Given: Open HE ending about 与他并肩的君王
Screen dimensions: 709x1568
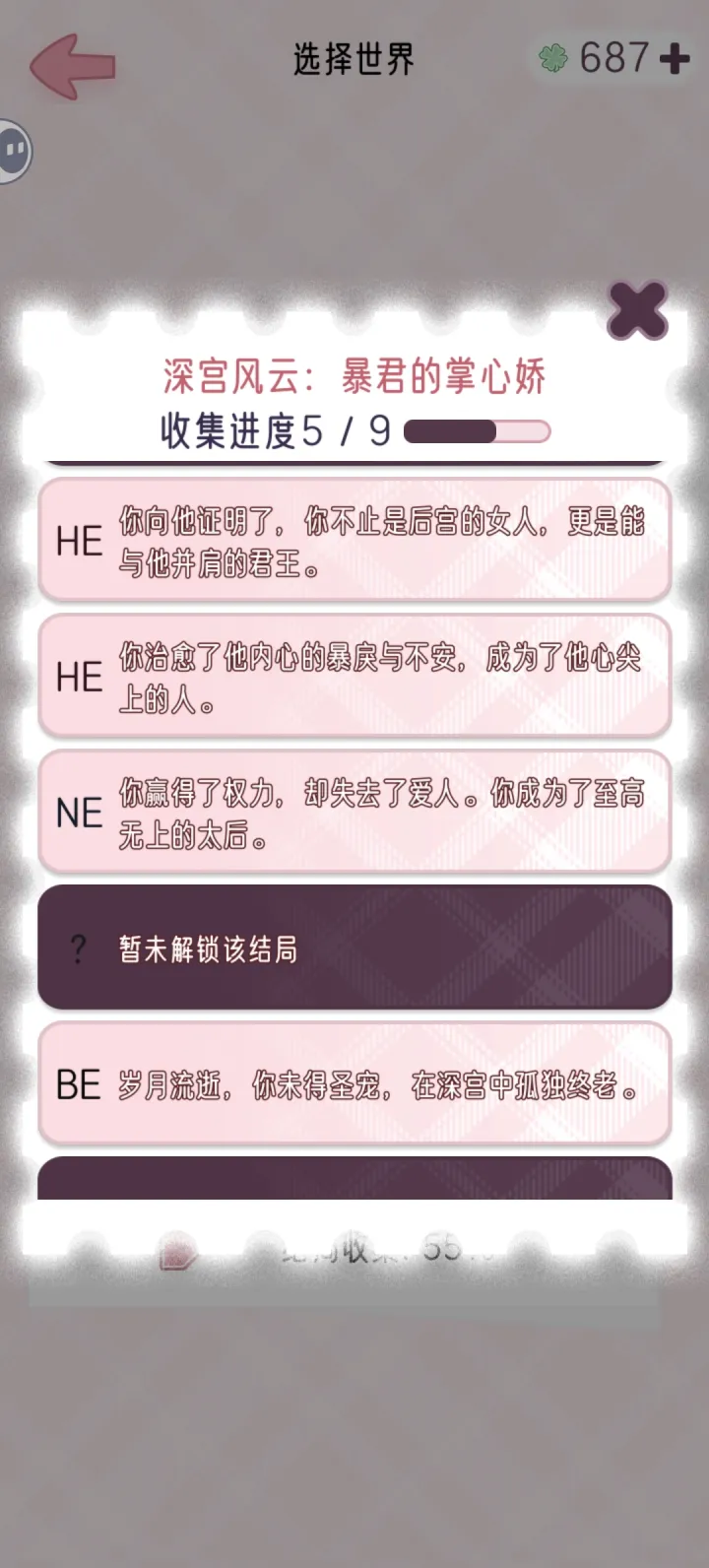Looking at the screenshot, I should [x=354, y=541].
